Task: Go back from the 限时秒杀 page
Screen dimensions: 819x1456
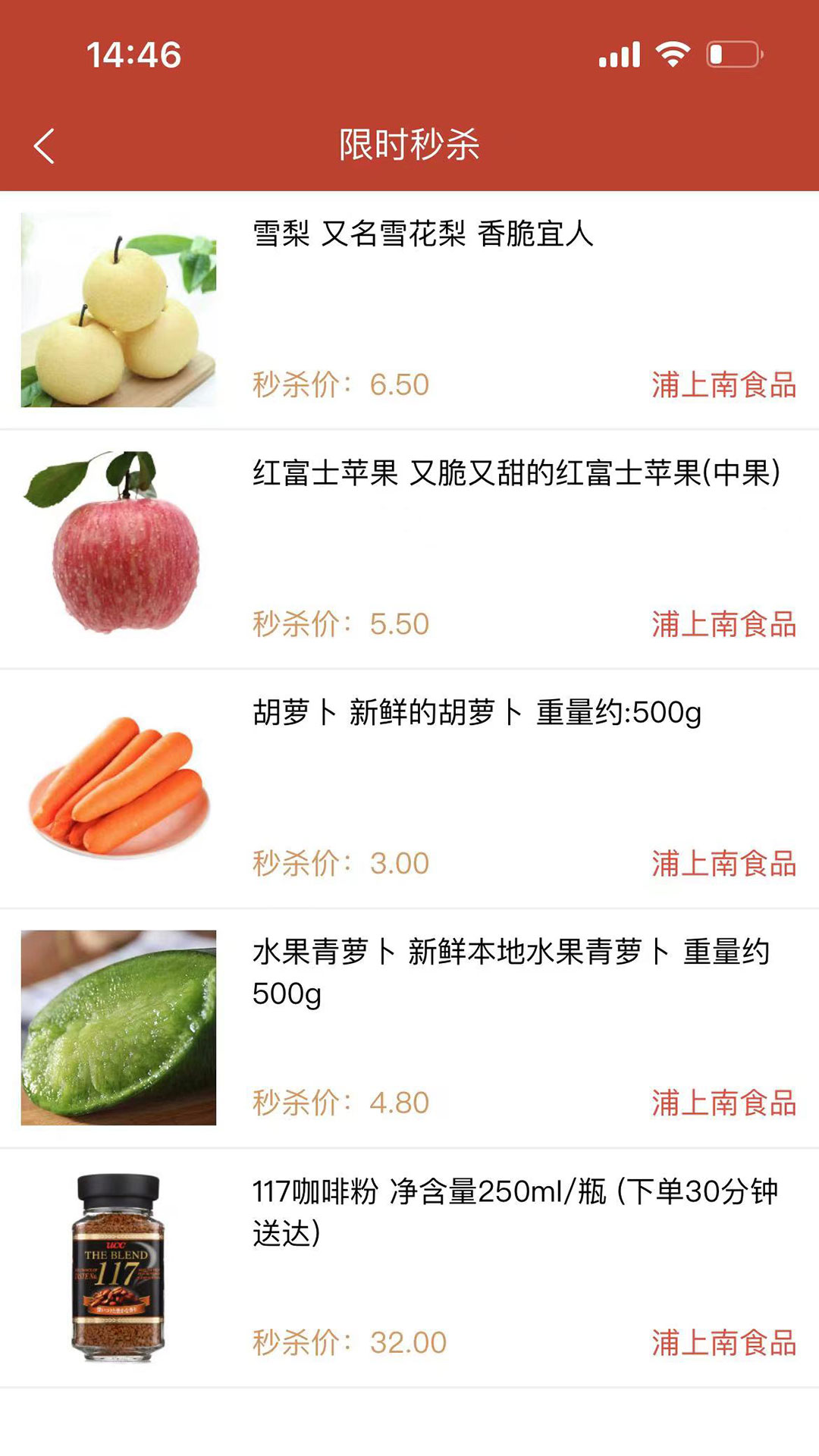Action: pyautogui.click(x=44, y=146)
